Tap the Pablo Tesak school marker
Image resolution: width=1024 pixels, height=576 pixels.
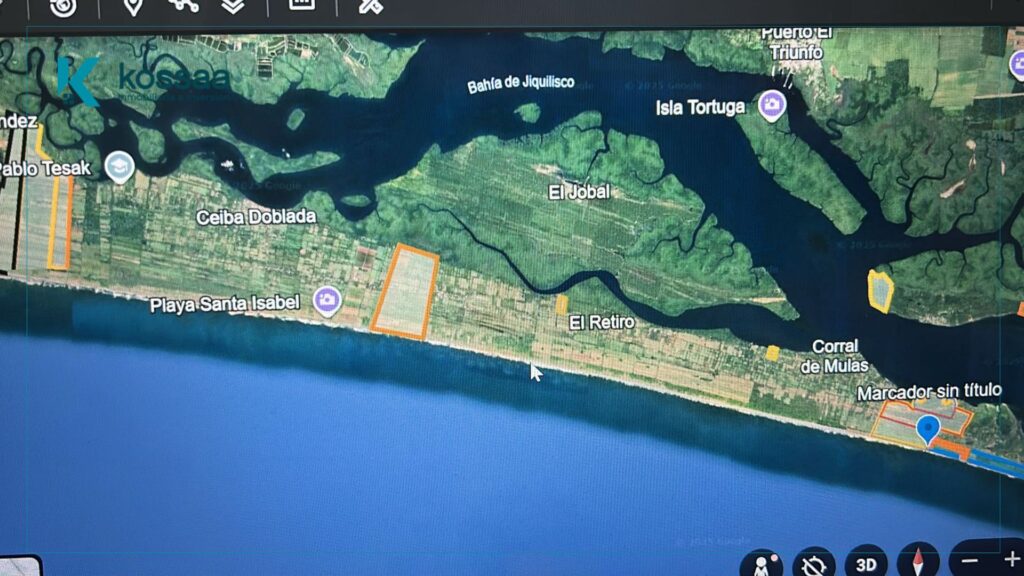[119, 167]
